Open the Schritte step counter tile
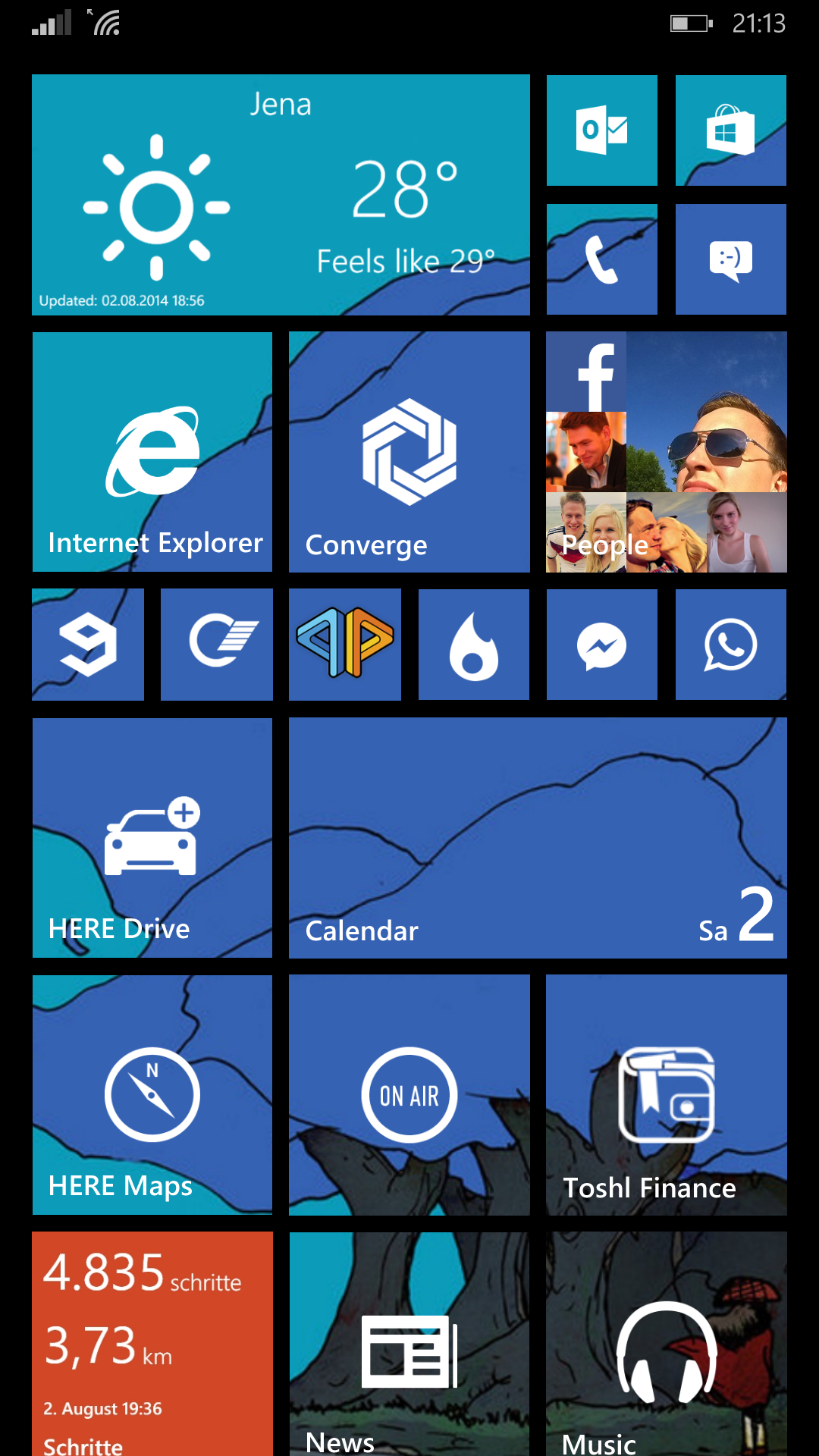The height and width of the screenshot is (1456, 819). tap(152, 1344)
